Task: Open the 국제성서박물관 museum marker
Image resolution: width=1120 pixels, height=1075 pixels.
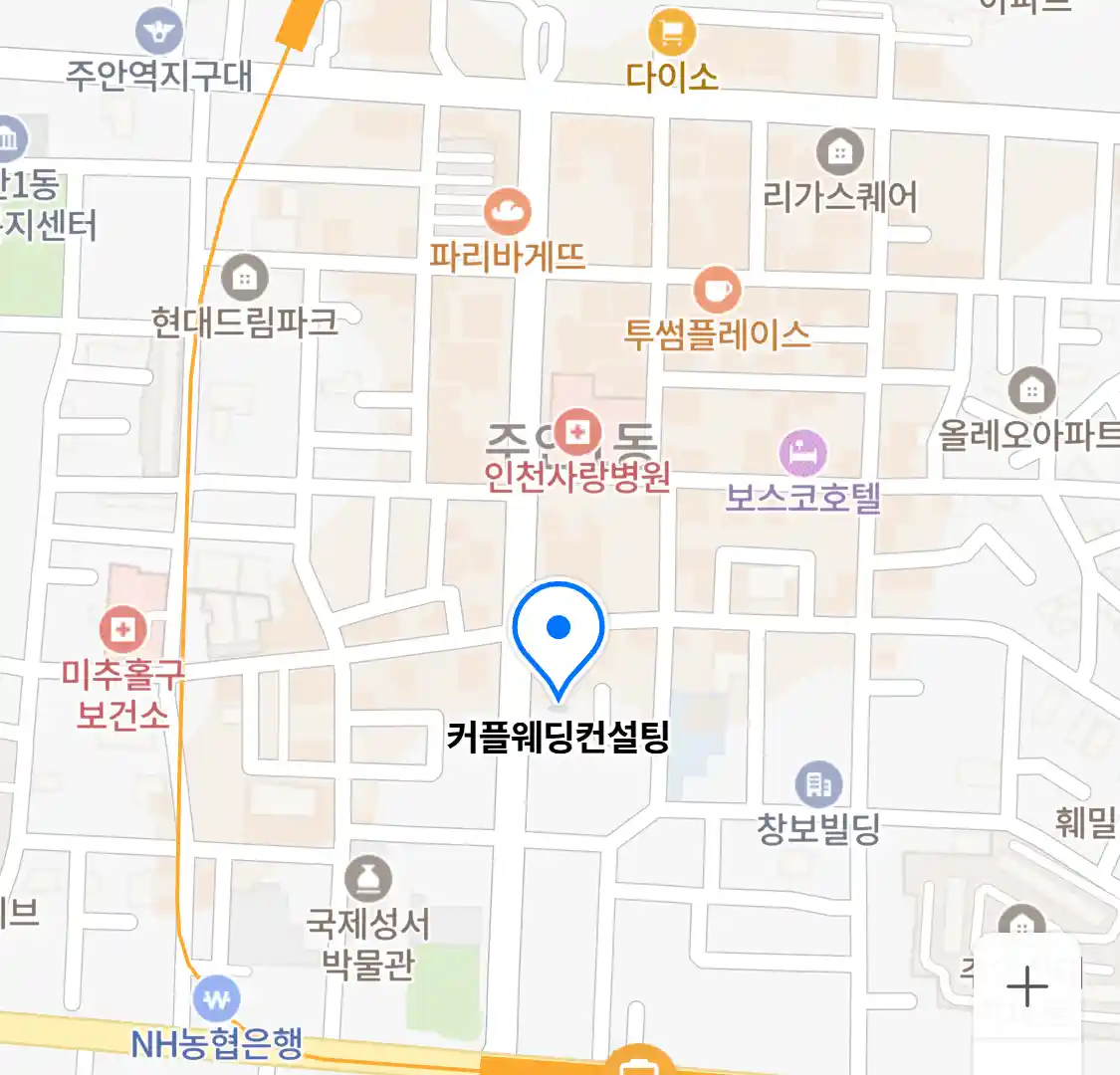Action: [368, 880]
